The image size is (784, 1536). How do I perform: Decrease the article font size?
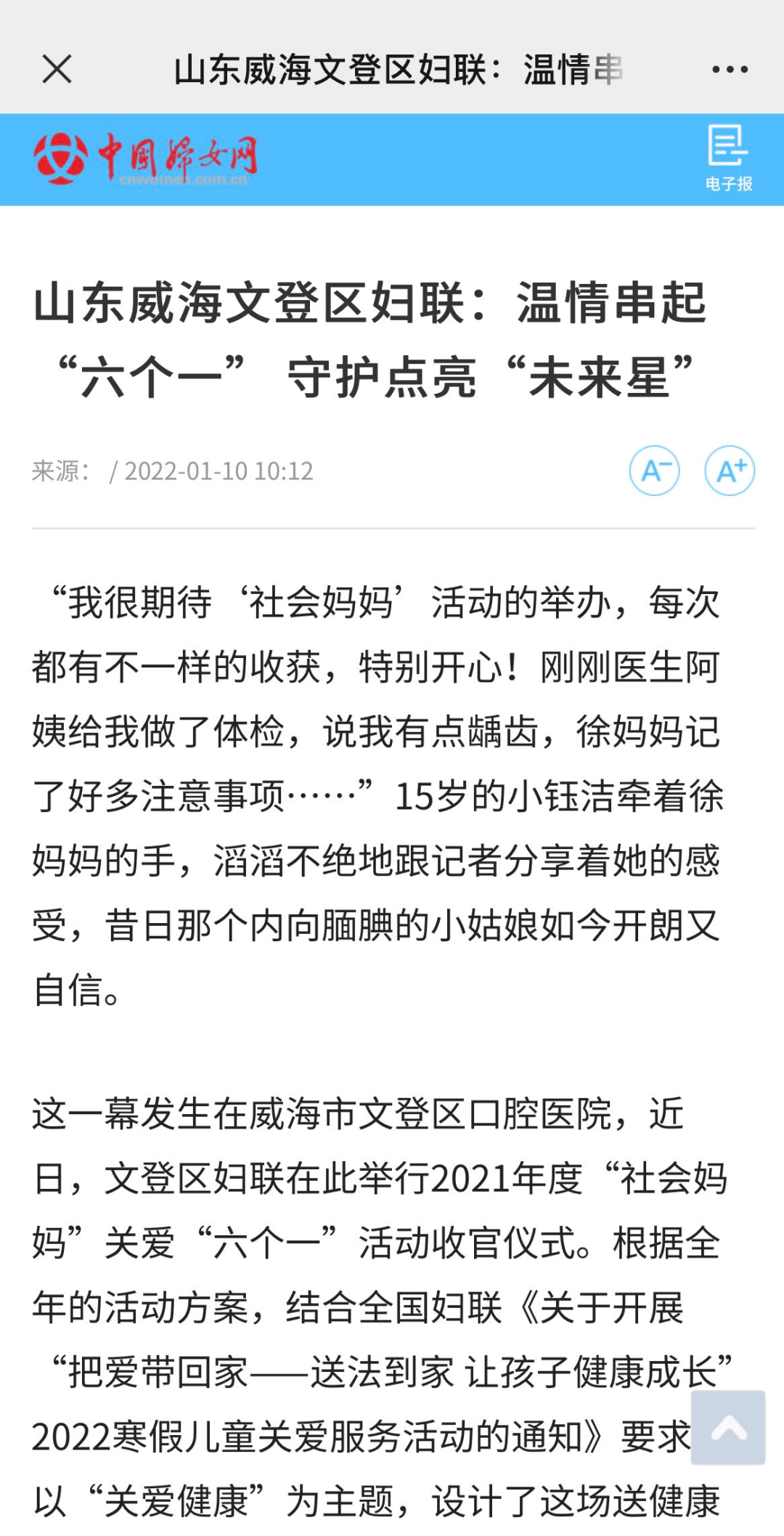click(x=654, y=471)
